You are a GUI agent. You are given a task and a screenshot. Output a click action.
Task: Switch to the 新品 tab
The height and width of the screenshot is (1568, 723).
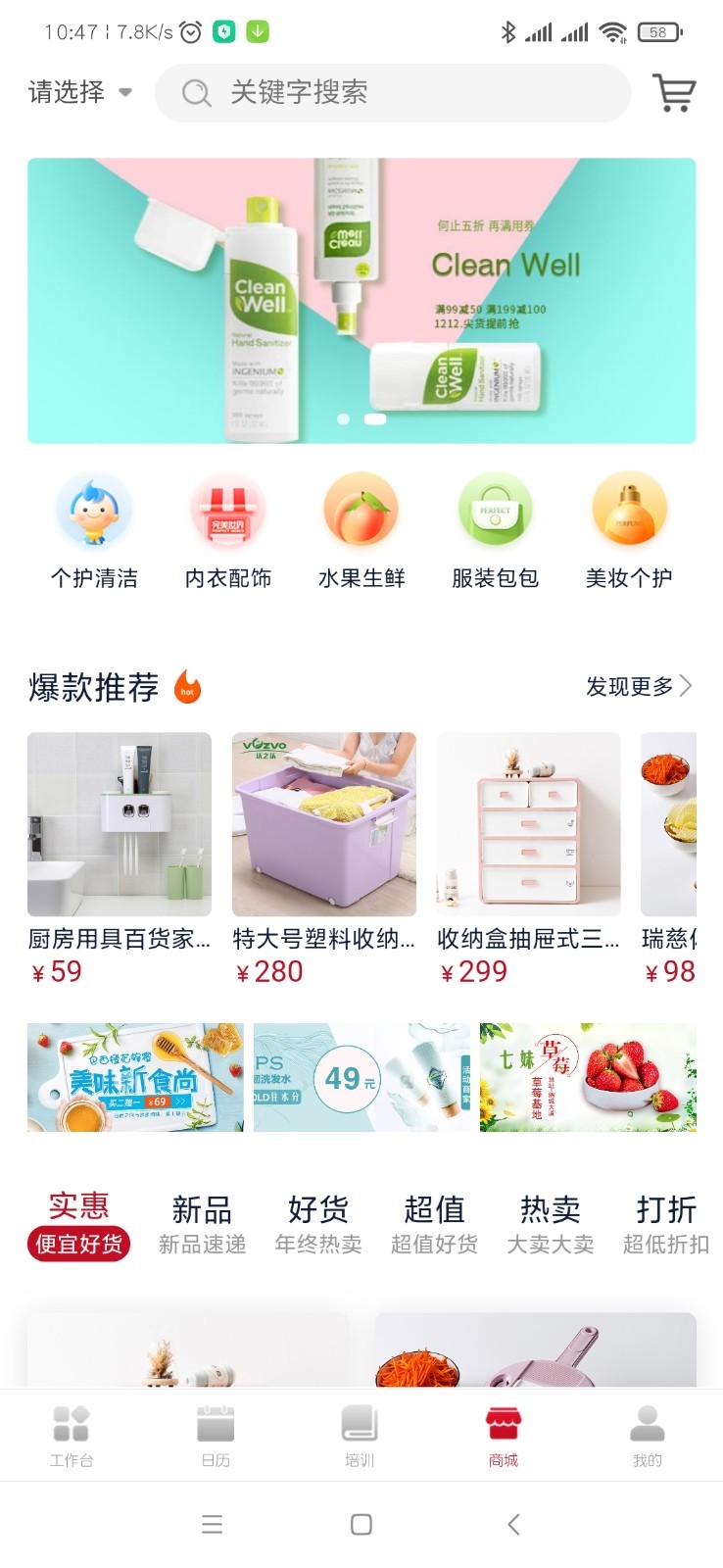click(202, 1224)
